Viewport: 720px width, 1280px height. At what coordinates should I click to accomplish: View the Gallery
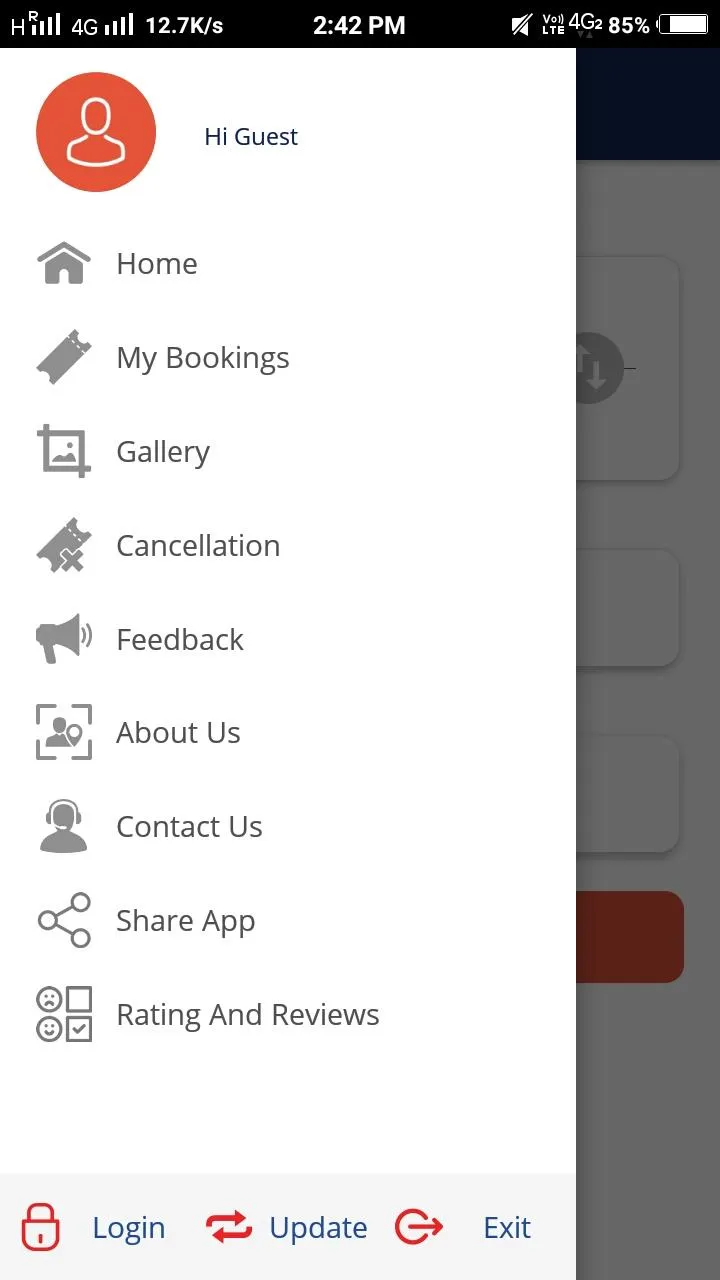pos(162,452)
